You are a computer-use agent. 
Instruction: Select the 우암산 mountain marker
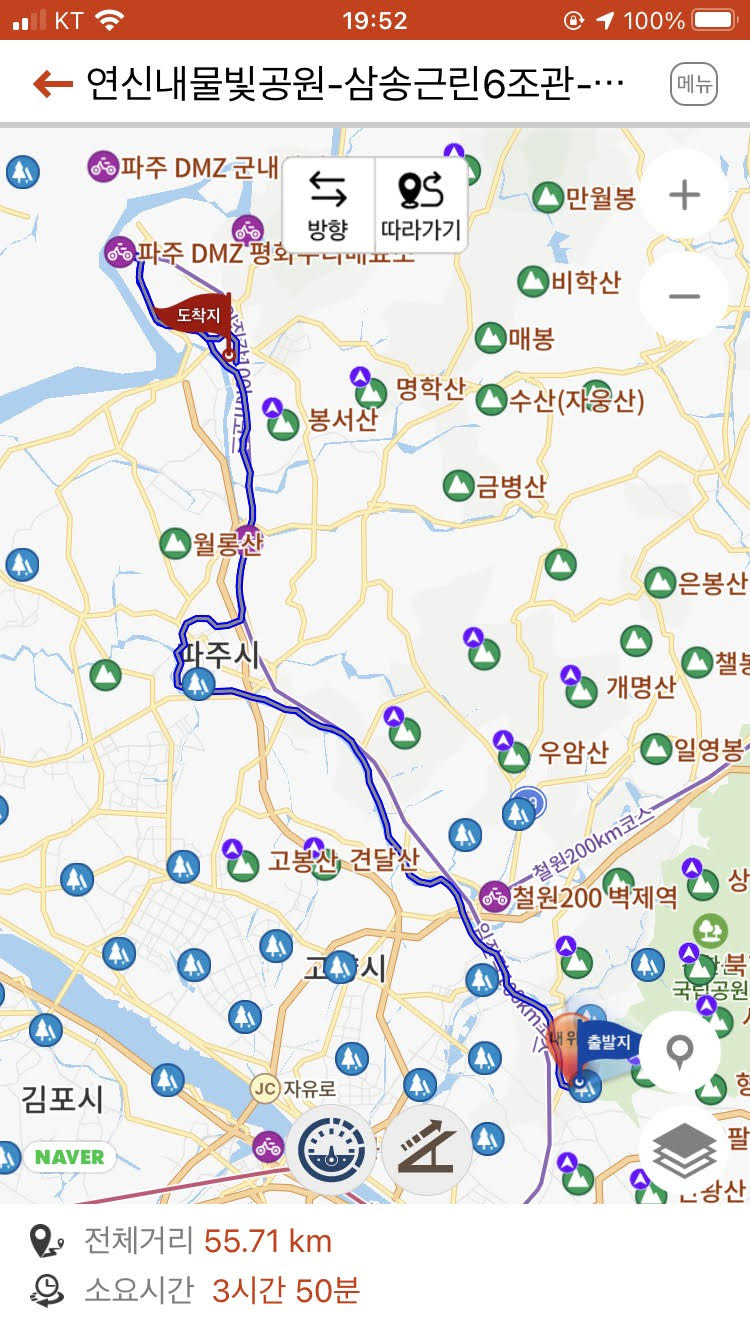pos(515,755)
